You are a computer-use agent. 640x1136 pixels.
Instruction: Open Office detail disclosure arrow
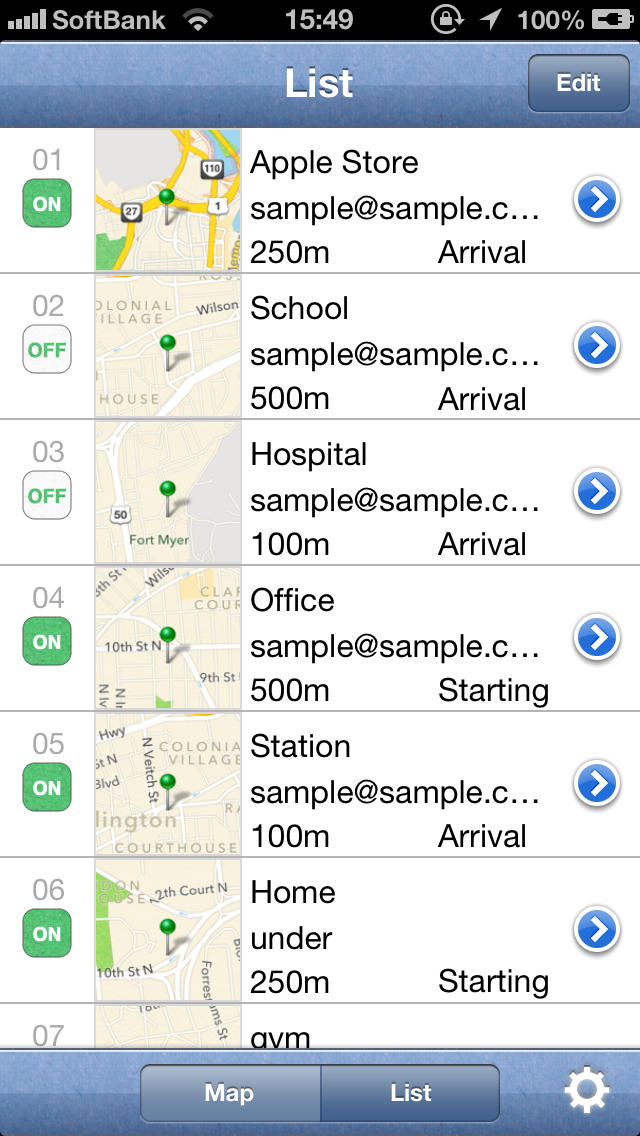point(597,638)
